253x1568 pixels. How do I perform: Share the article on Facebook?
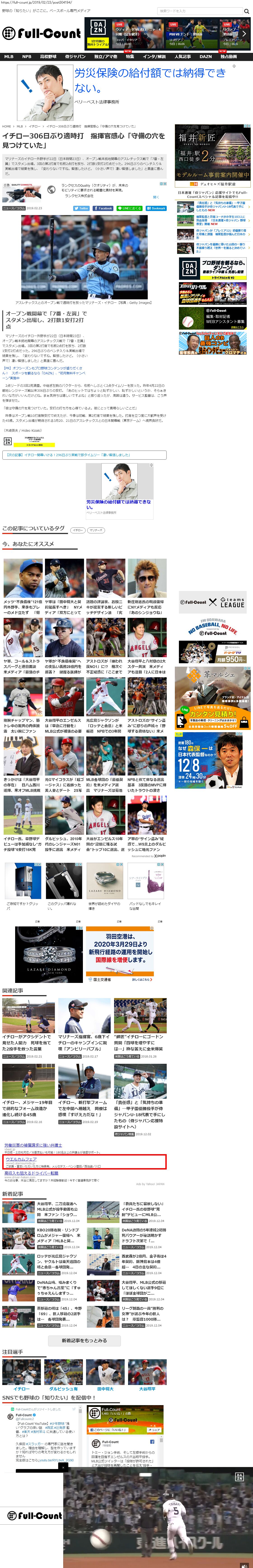click(x=103, y=208)
